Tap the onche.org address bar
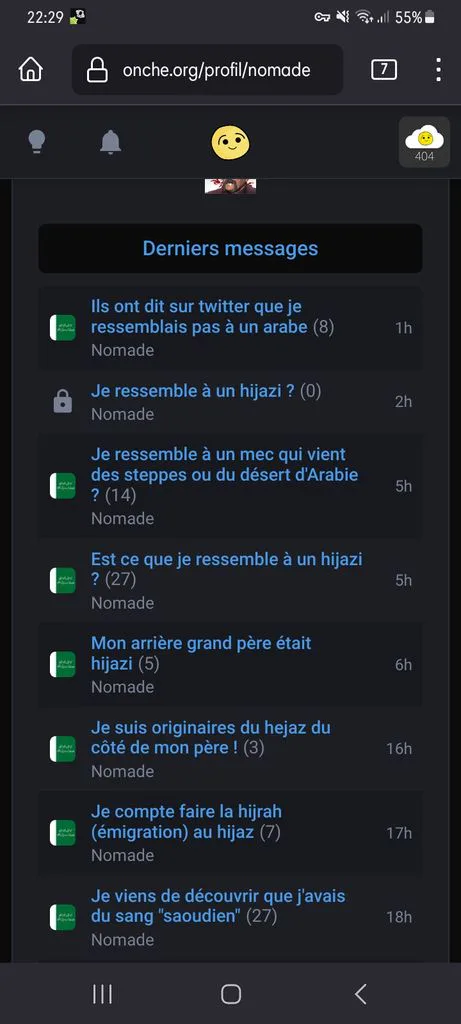The image size is (461, 1024). point(208,69)
